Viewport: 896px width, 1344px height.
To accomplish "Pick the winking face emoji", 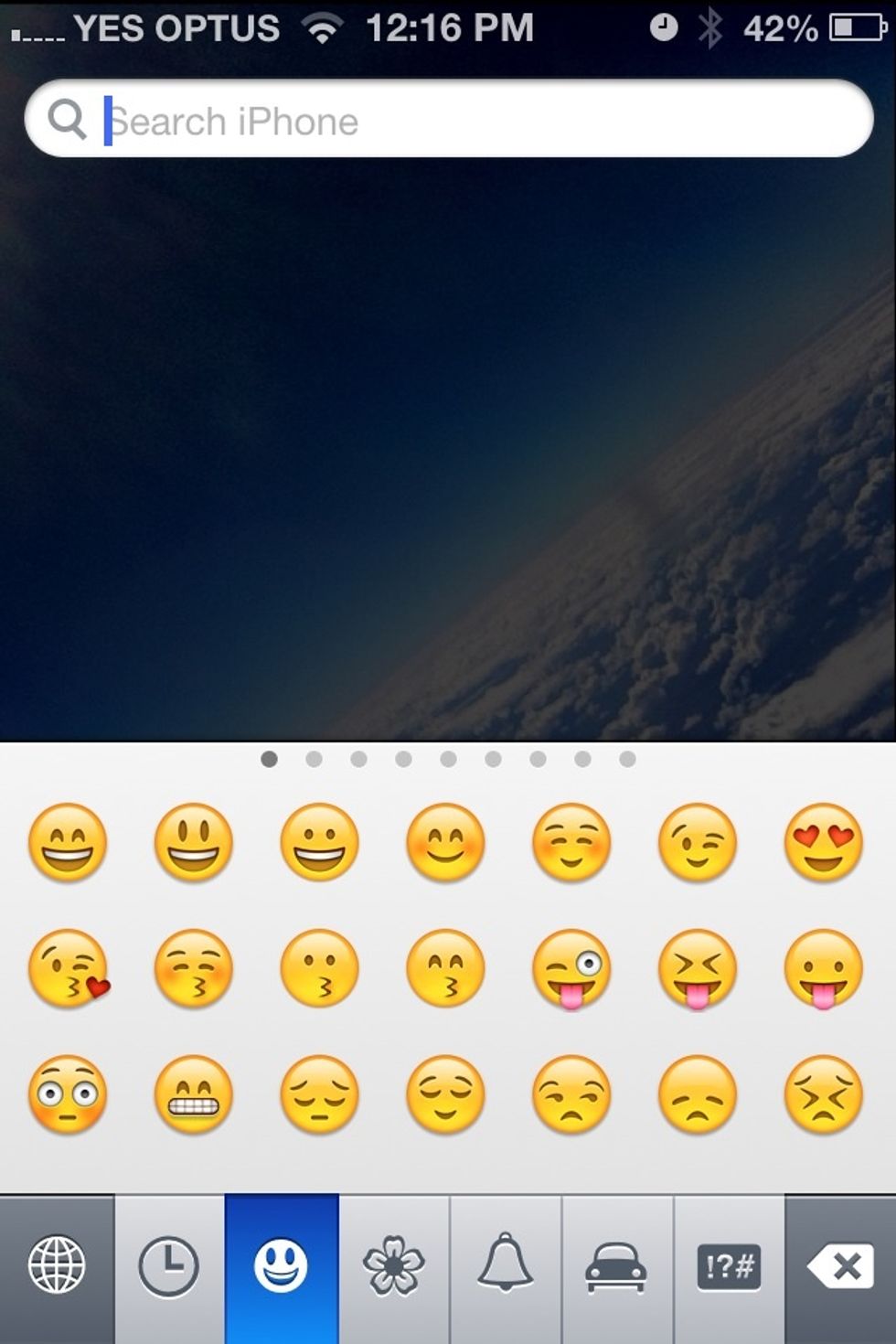I will pyautogui.click(x=697, y=842).
